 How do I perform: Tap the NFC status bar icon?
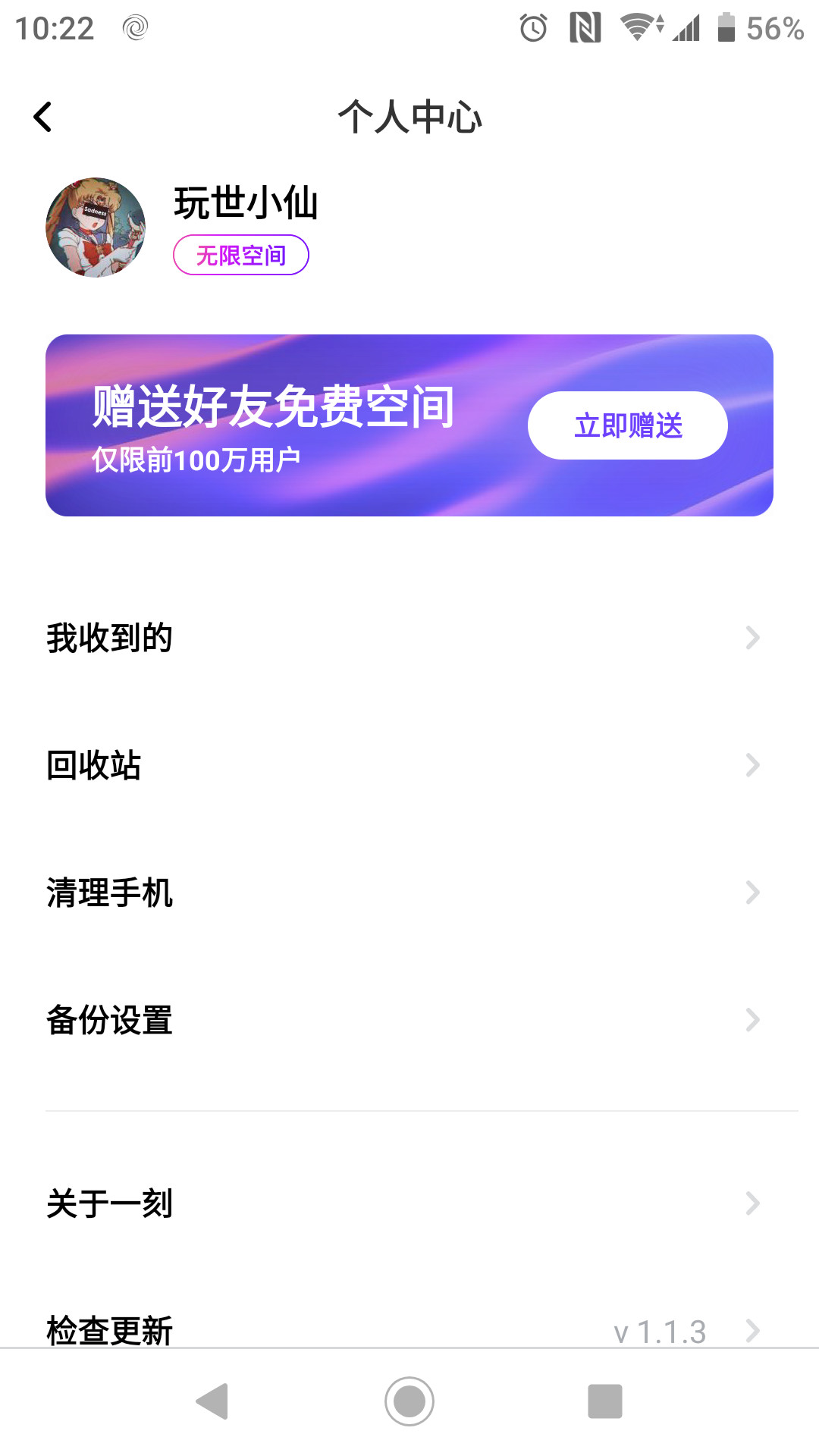(582, 27)
